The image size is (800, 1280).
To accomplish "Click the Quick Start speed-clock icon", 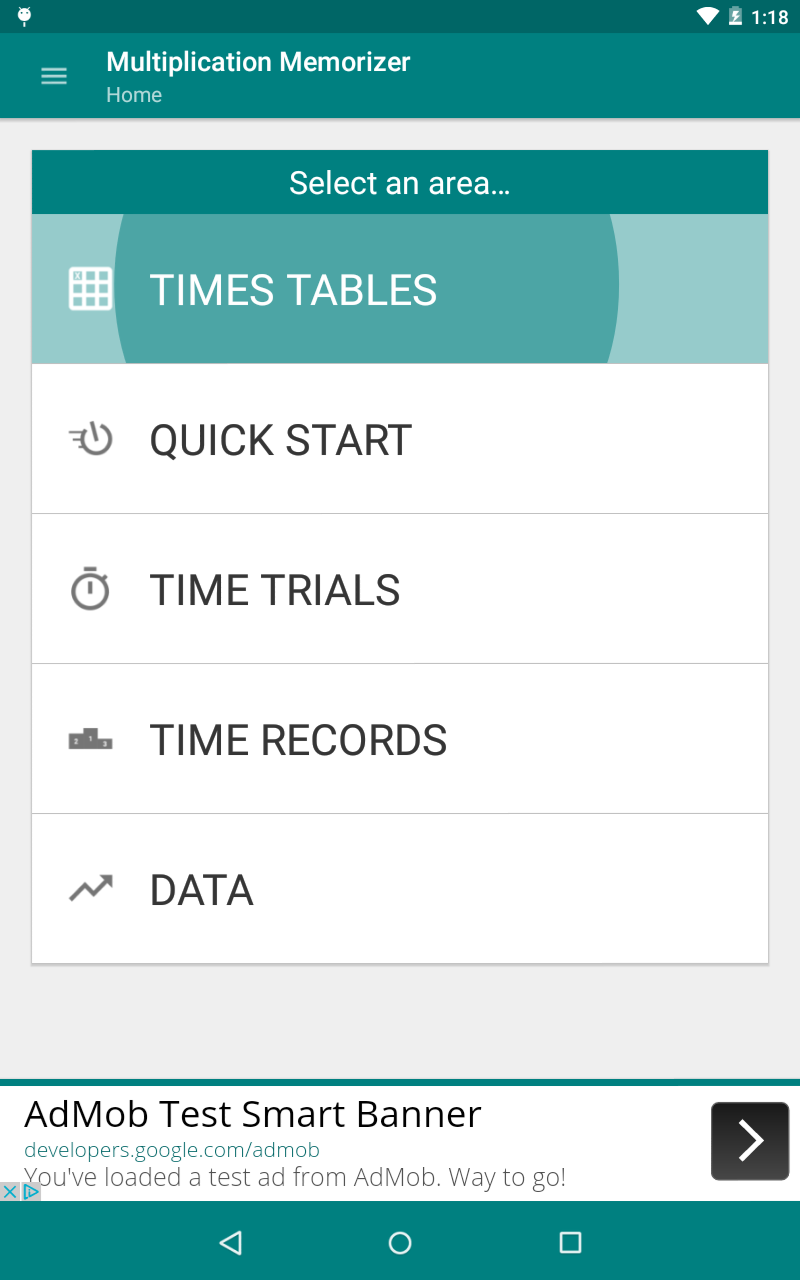I will point(89,439).
